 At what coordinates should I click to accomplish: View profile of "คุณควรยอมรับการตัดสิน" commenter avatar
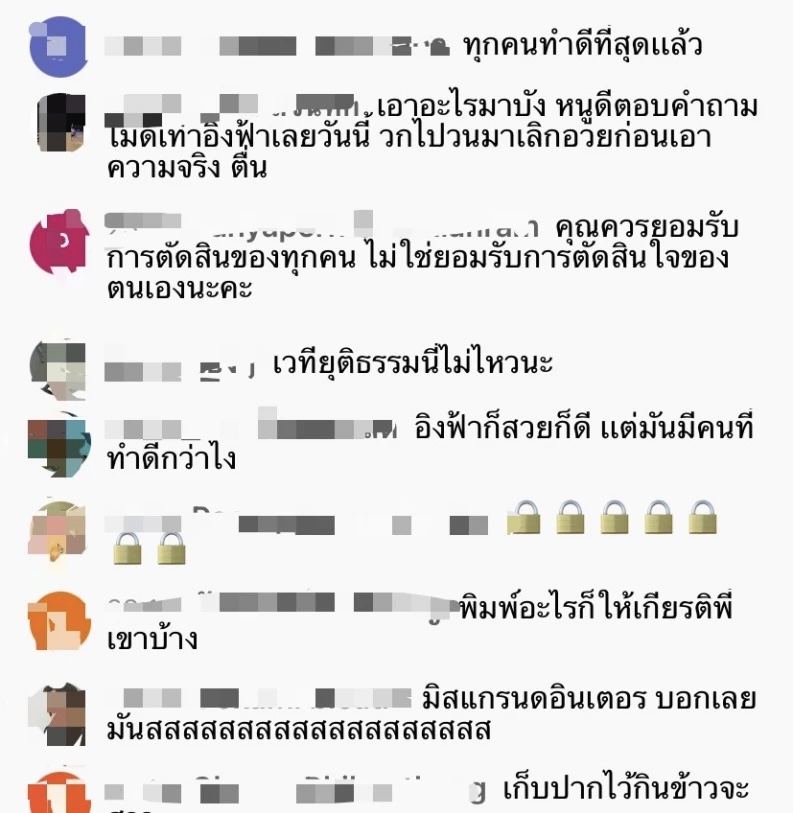pos(61,241)
